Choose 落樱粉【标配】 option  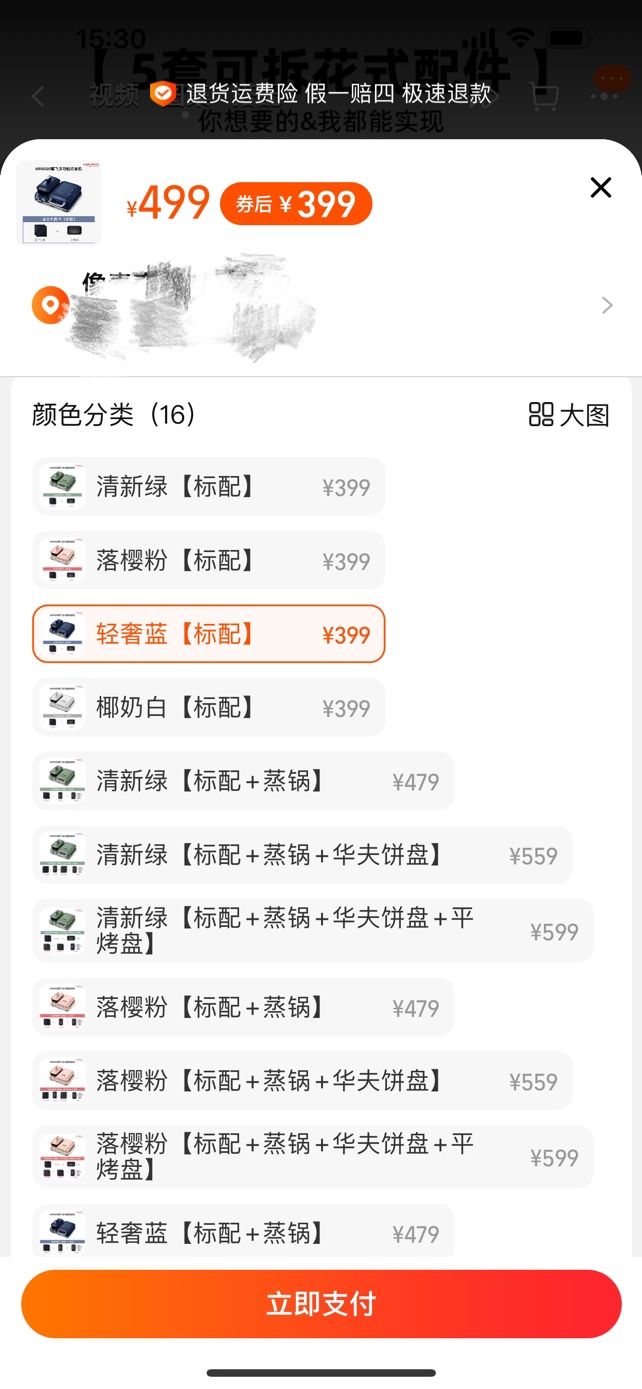pos(208,561)
